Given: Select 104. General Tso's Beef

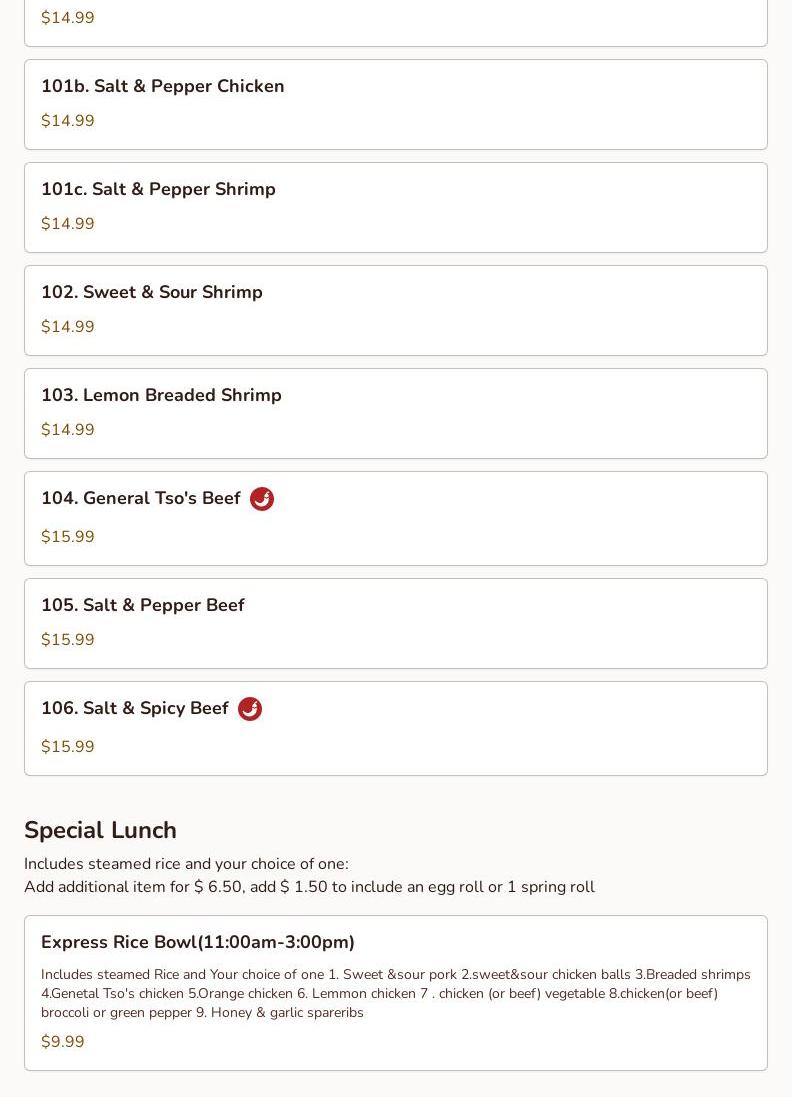Looking at the screenshot, I should click(x=395, y=518).
